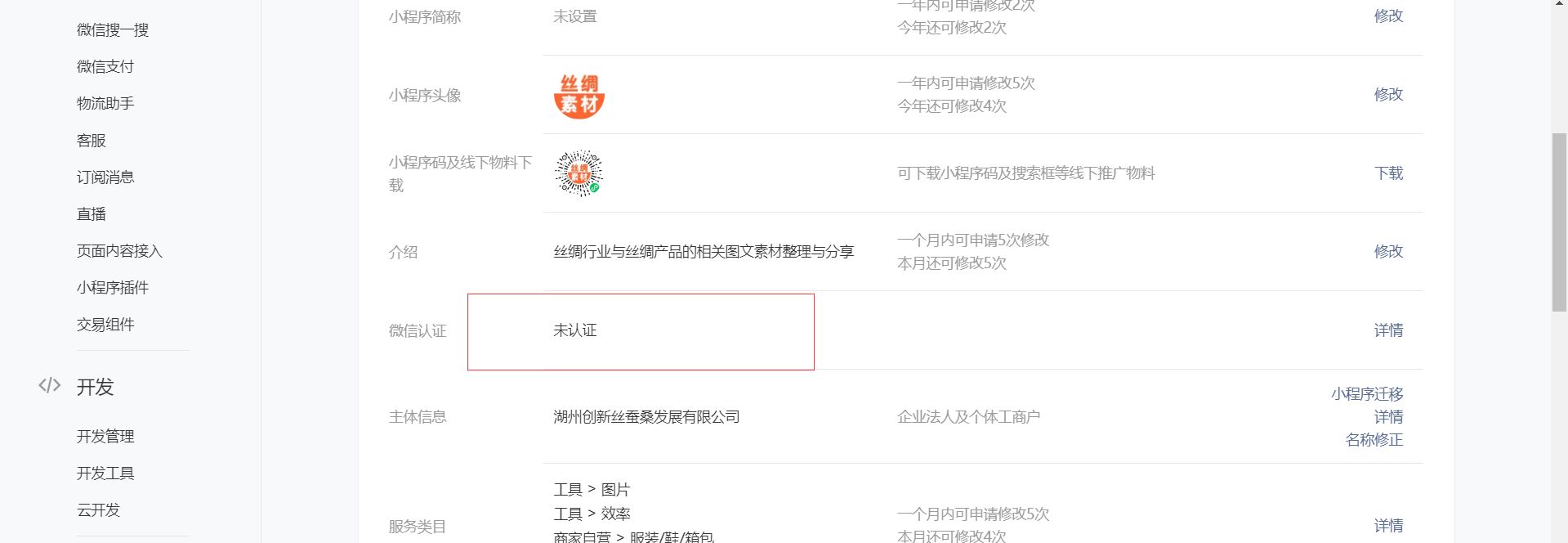Open 名称修正 link
1568x543 pixels.
pos(1374,440)
